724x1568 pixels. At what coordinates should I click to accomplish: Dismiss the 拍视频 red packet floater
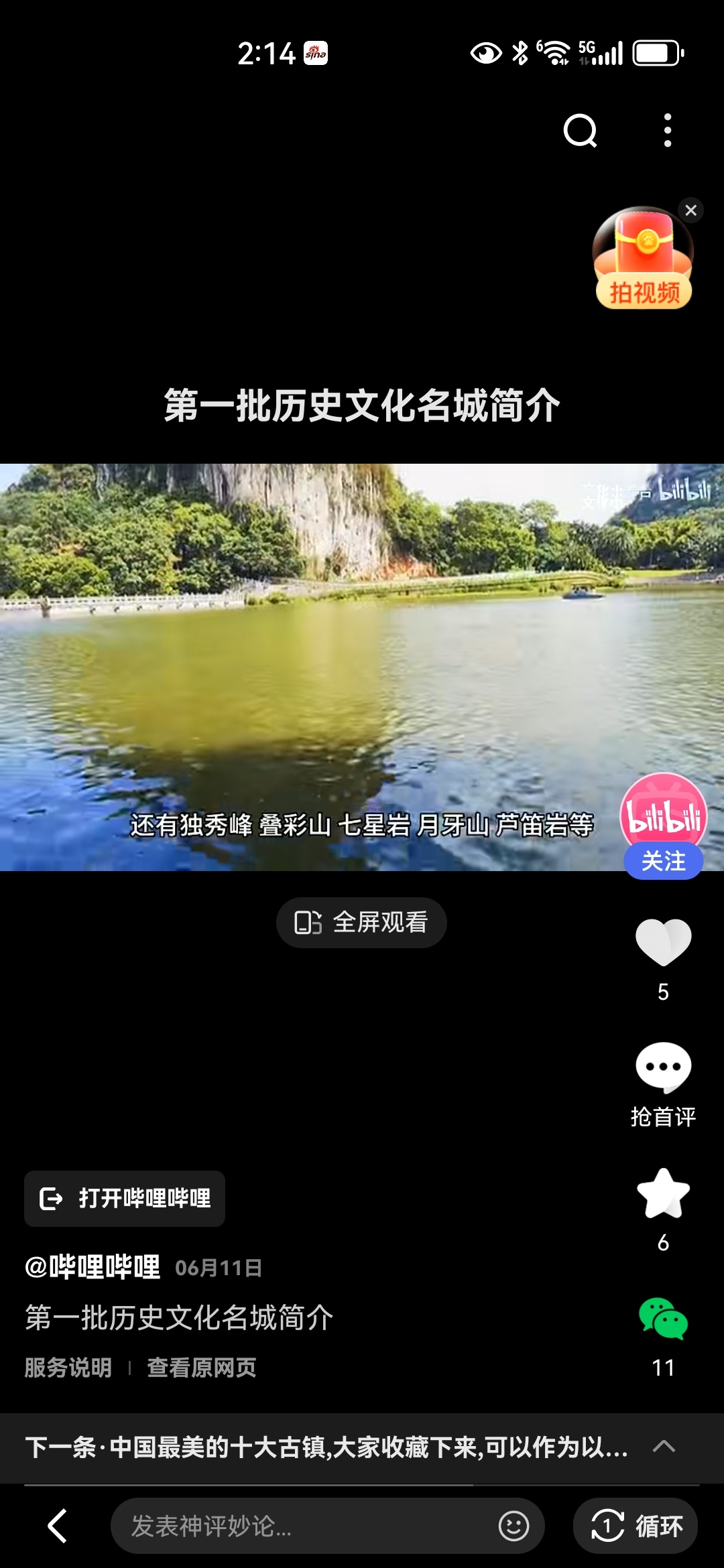click(x=691, y=210)
